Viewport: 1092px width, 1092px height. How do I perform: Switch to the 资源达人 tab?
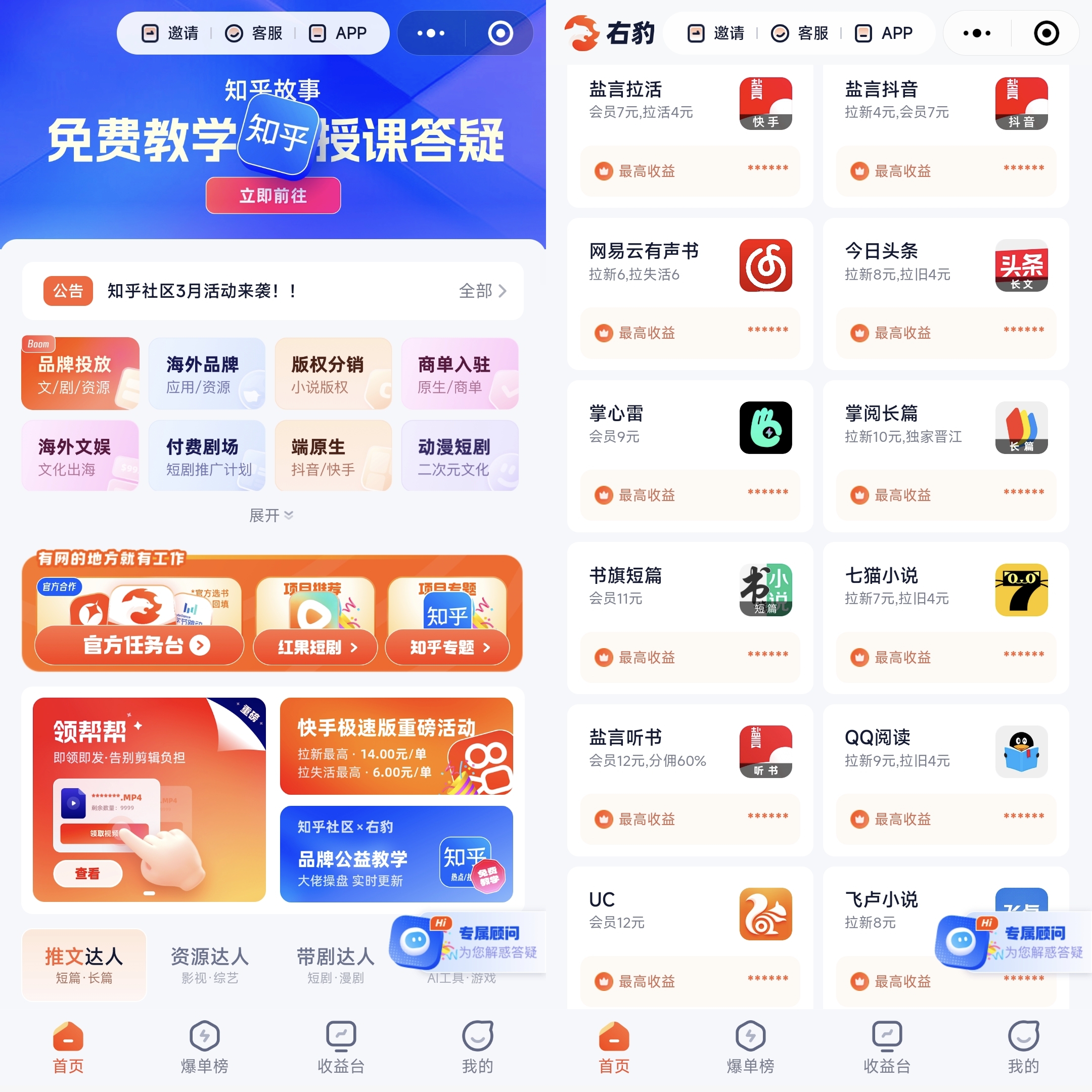click(210, 964)
